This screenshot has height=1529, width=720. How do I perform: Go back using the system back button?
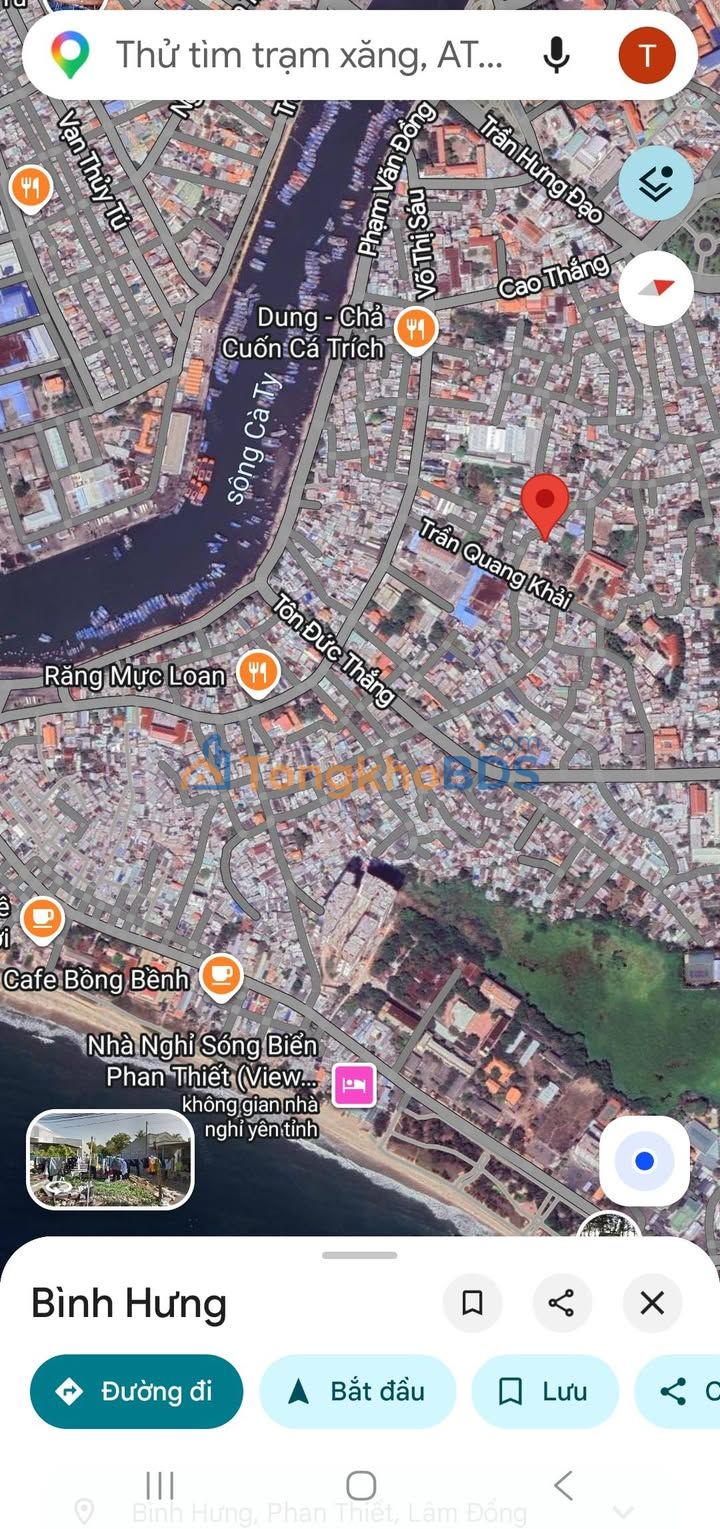[563, 1485]
